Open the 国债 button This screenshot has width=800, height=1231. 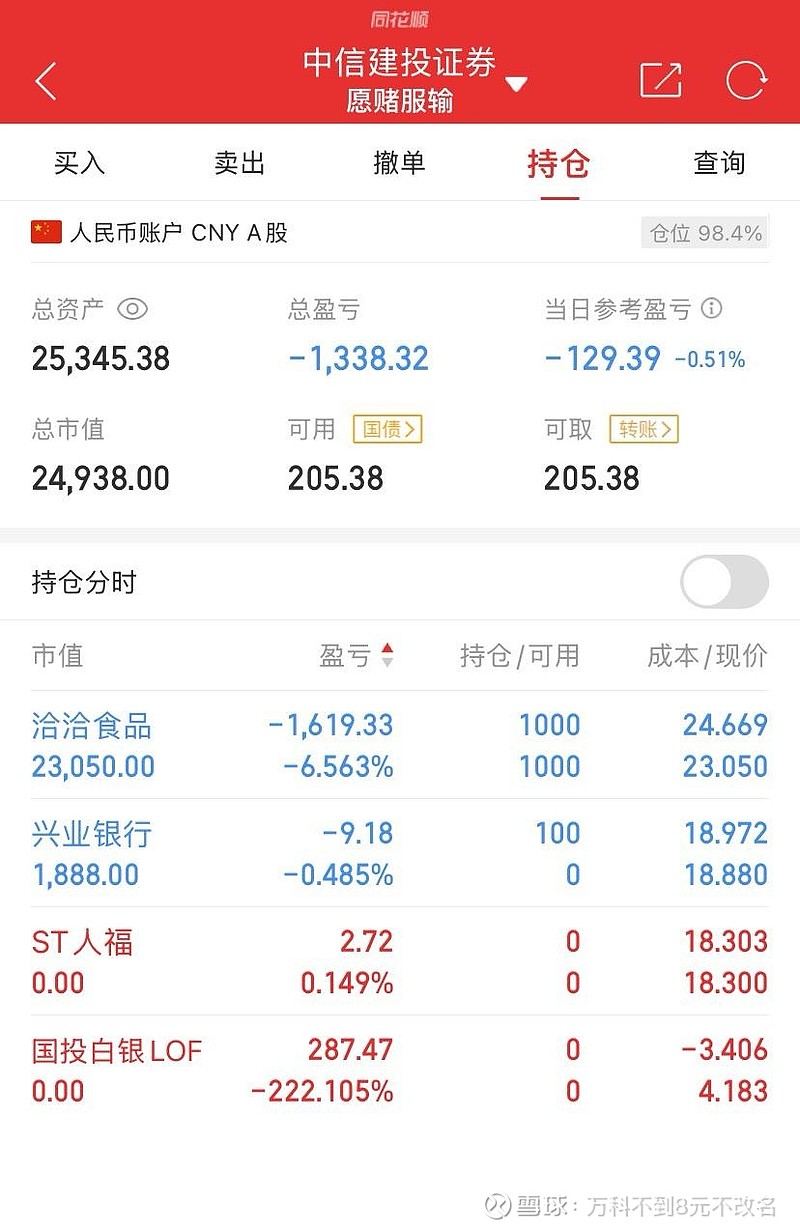[387, 430]
